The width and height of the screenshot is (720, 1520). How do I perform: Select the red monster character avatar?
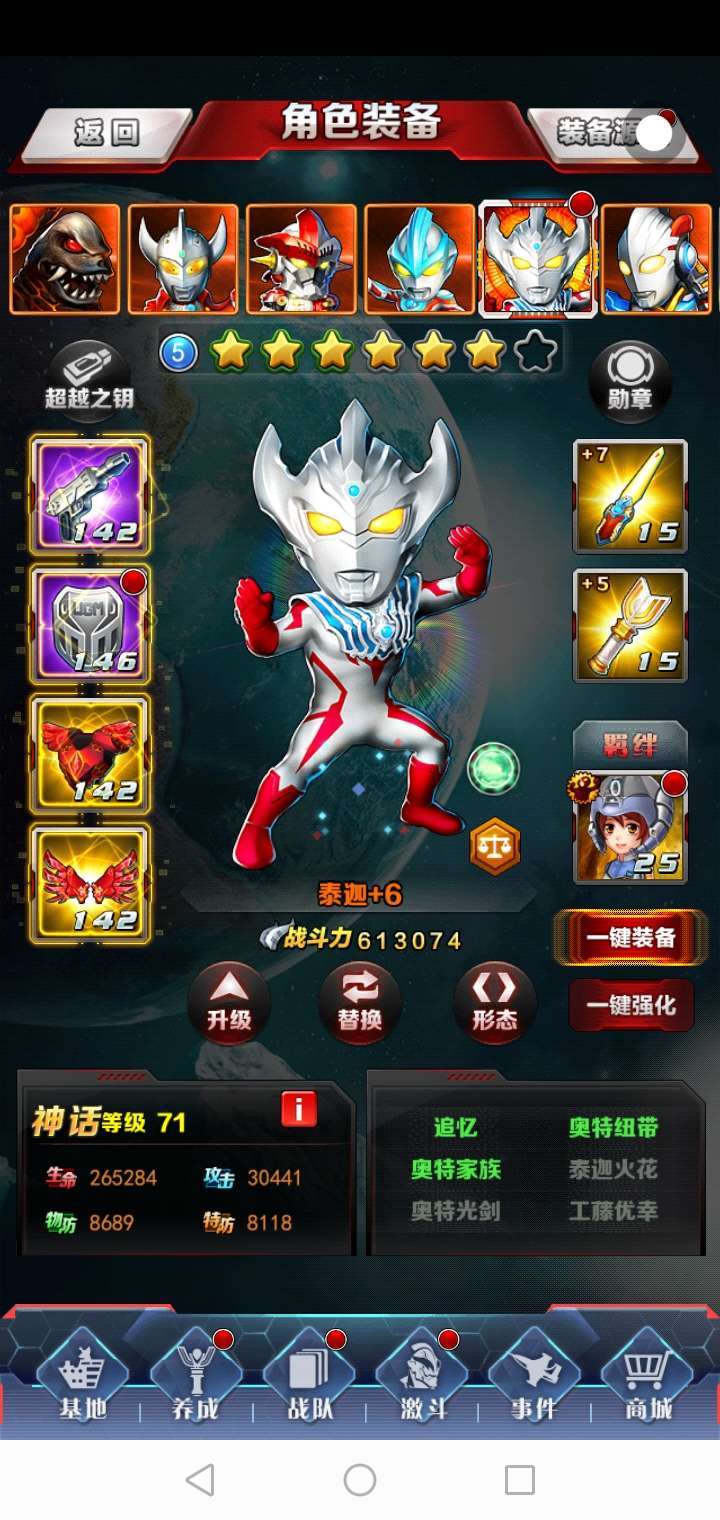click(x=65, y=259)
